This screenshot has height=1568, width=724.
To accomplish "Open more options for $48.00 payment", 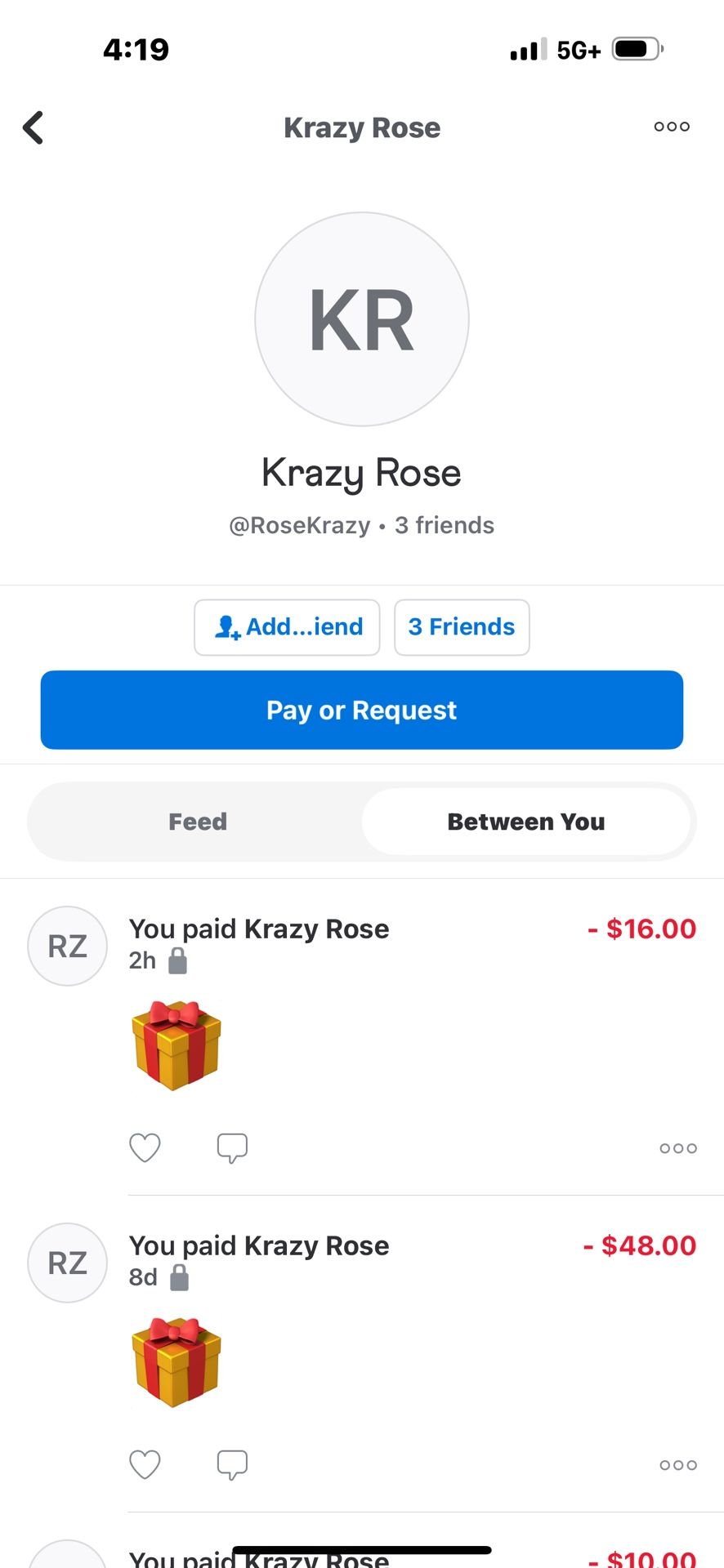I will click(x=677, y=1465).
